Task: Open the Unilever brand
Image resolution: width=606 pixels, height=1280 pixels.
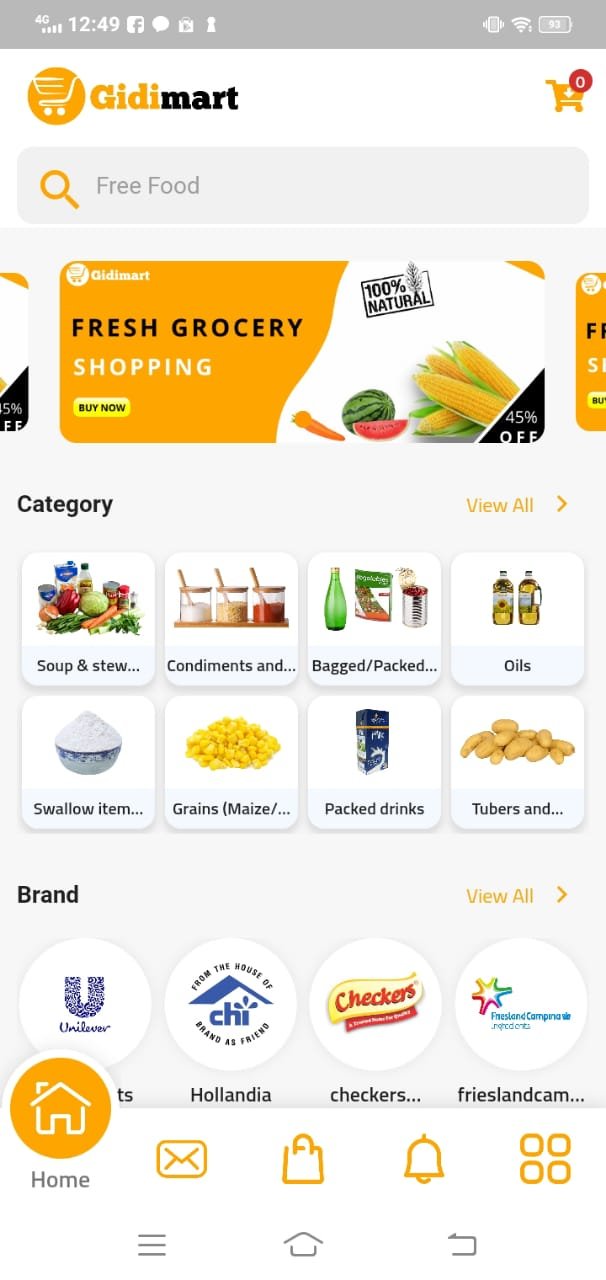Action: tap(85, 1004)
